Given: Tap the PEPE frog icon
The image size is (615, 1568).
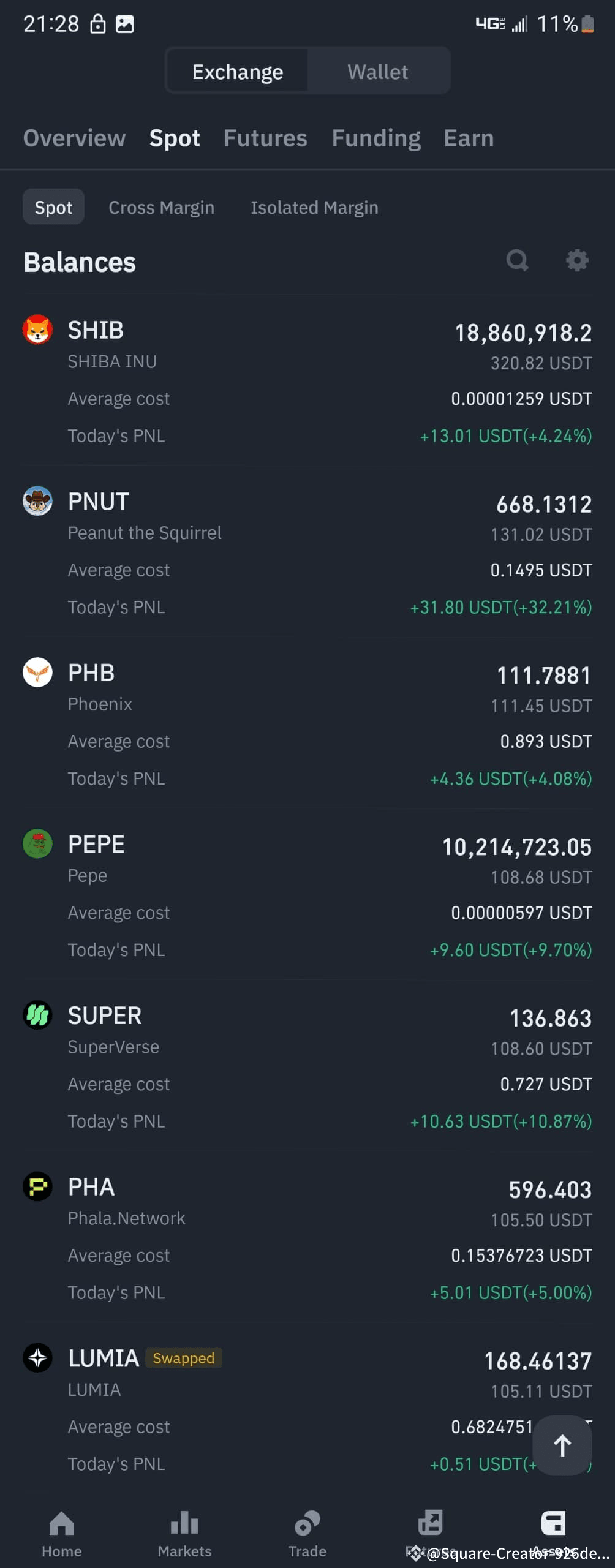Looking at the screenshot, I should [x=37, y=844].
